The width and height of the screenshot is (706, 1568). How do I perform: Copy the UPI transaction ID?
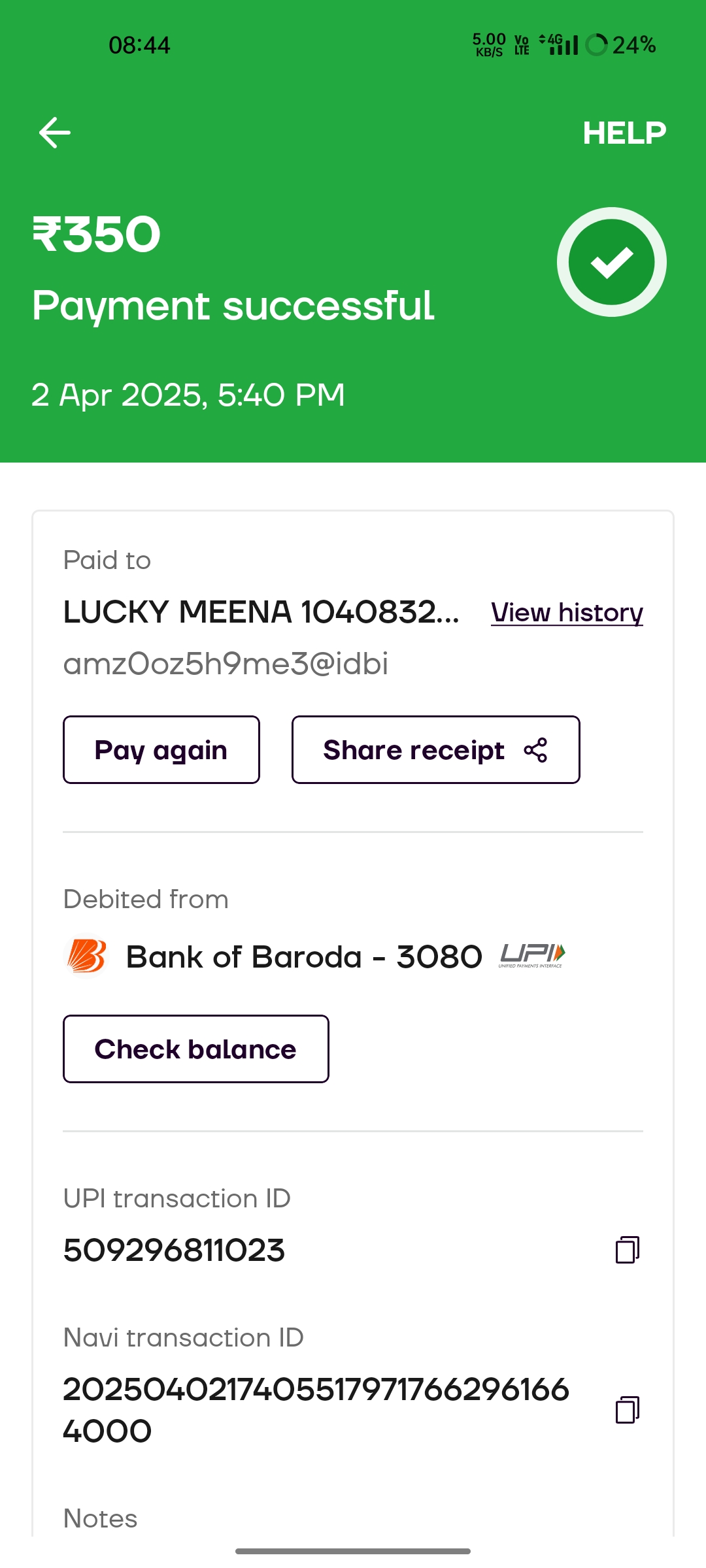(627, 1250)
